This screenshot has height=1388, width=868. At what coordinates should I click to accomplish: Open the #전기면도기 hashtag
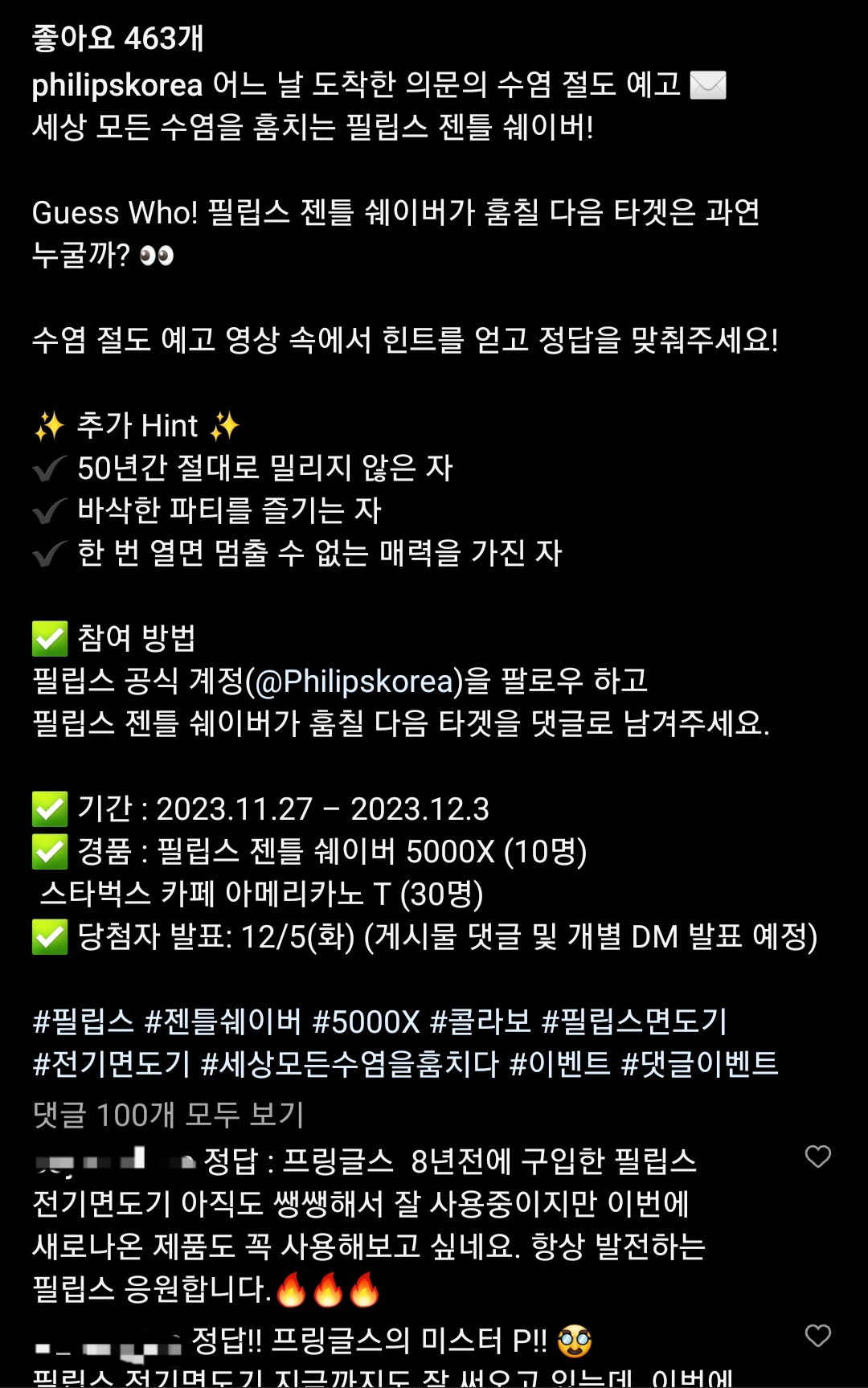point(111,1064)
